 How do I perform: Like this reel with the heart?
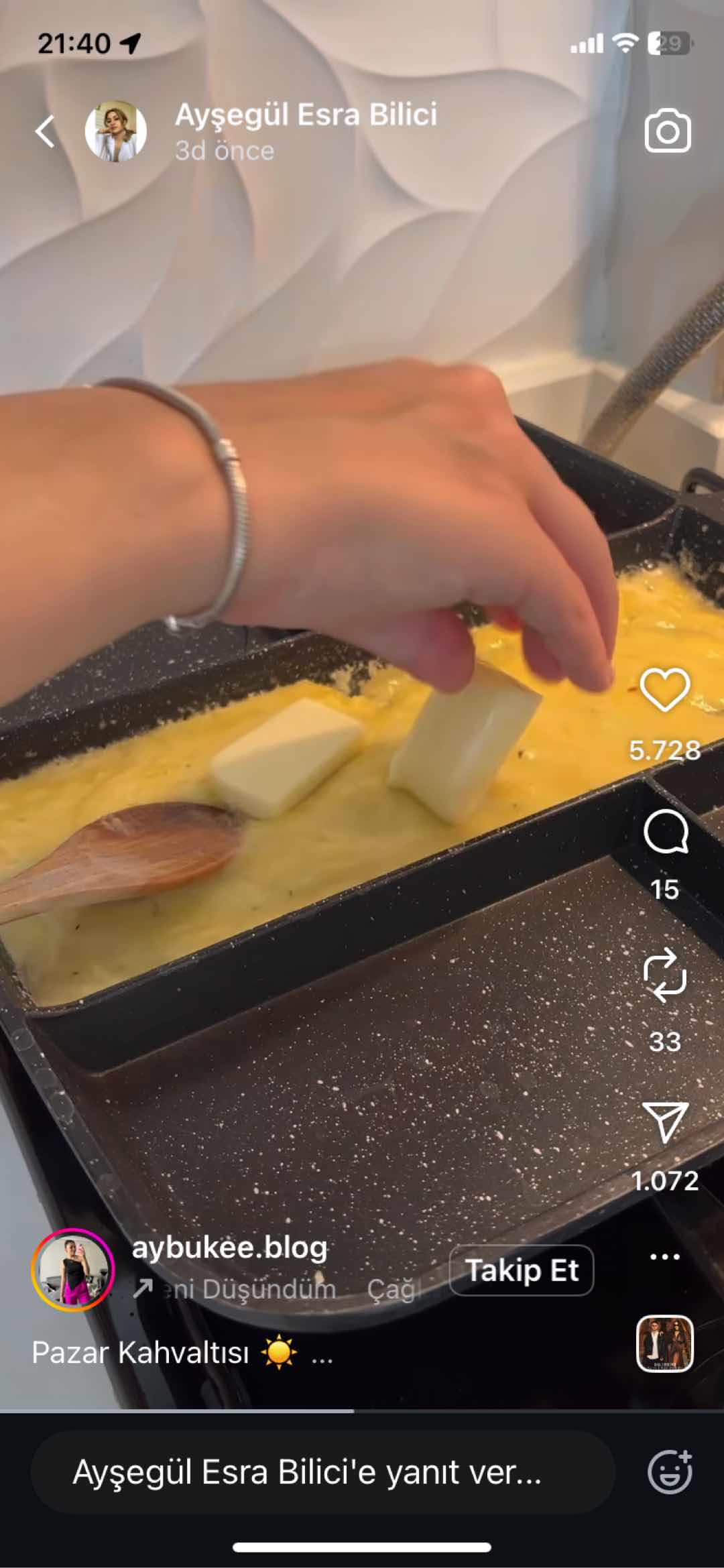click(x=664, y=690)
